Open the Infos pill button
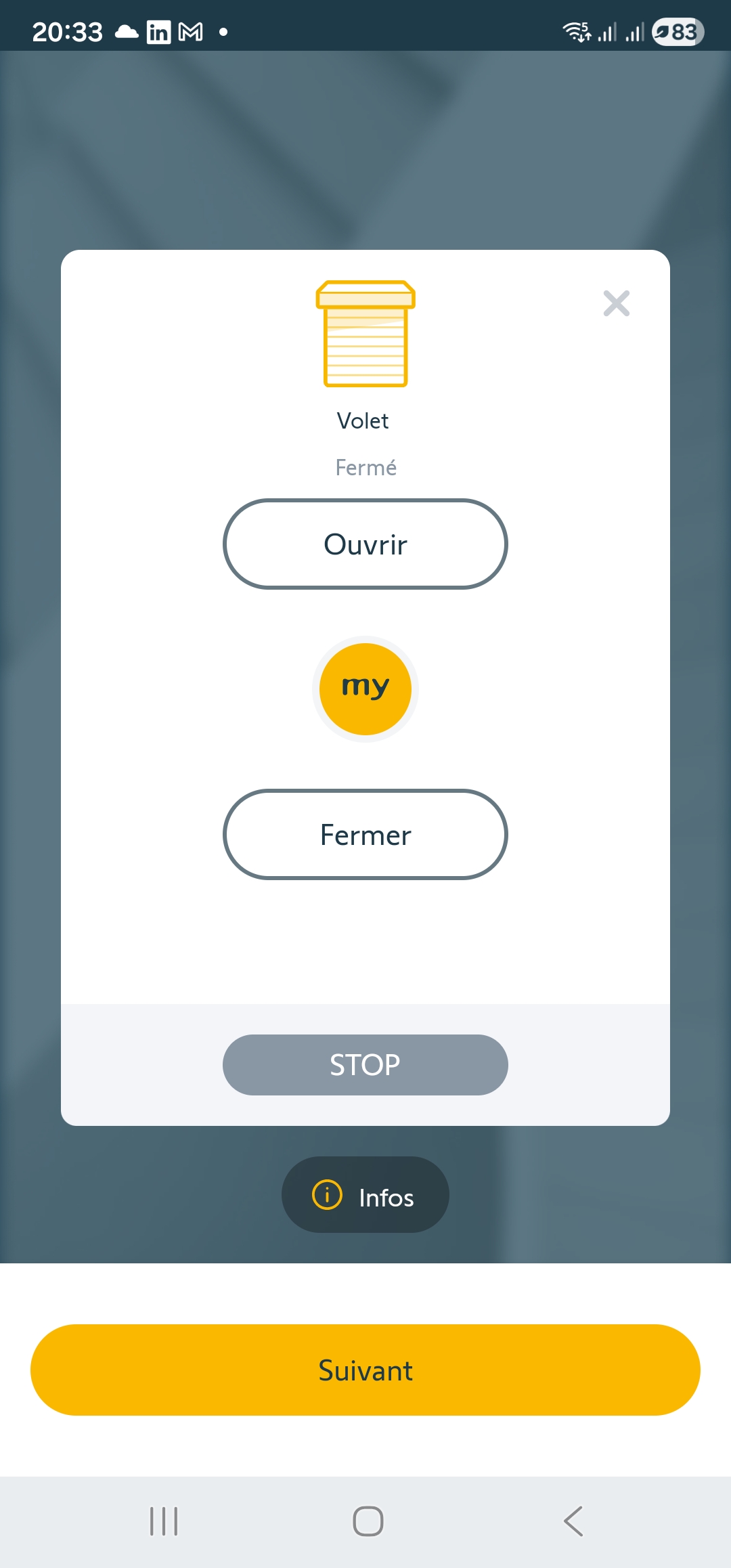Viewport: 731px width, 1568px height. [x=365, y=1195]
